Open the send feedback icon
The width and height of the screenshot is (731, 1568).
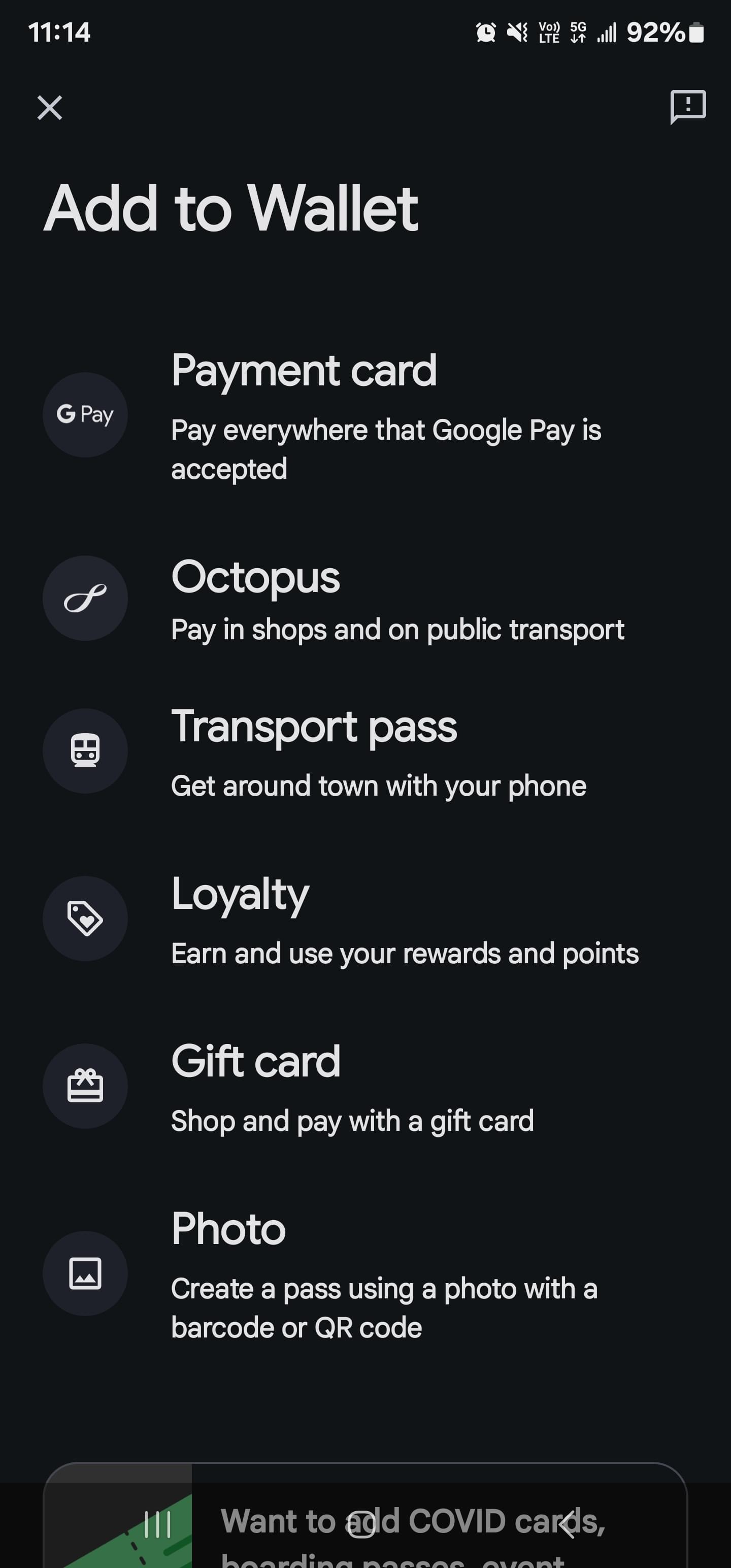pos(688,107)
